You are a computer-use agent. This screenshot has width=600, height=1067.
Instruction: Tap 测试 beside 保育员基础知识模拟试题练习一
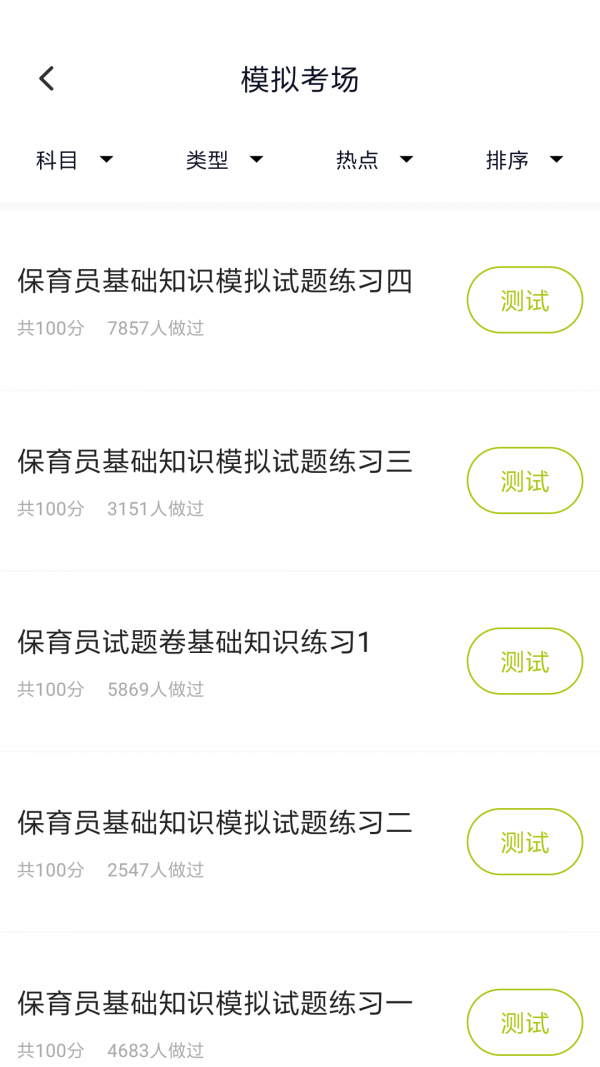point(524,1022)
